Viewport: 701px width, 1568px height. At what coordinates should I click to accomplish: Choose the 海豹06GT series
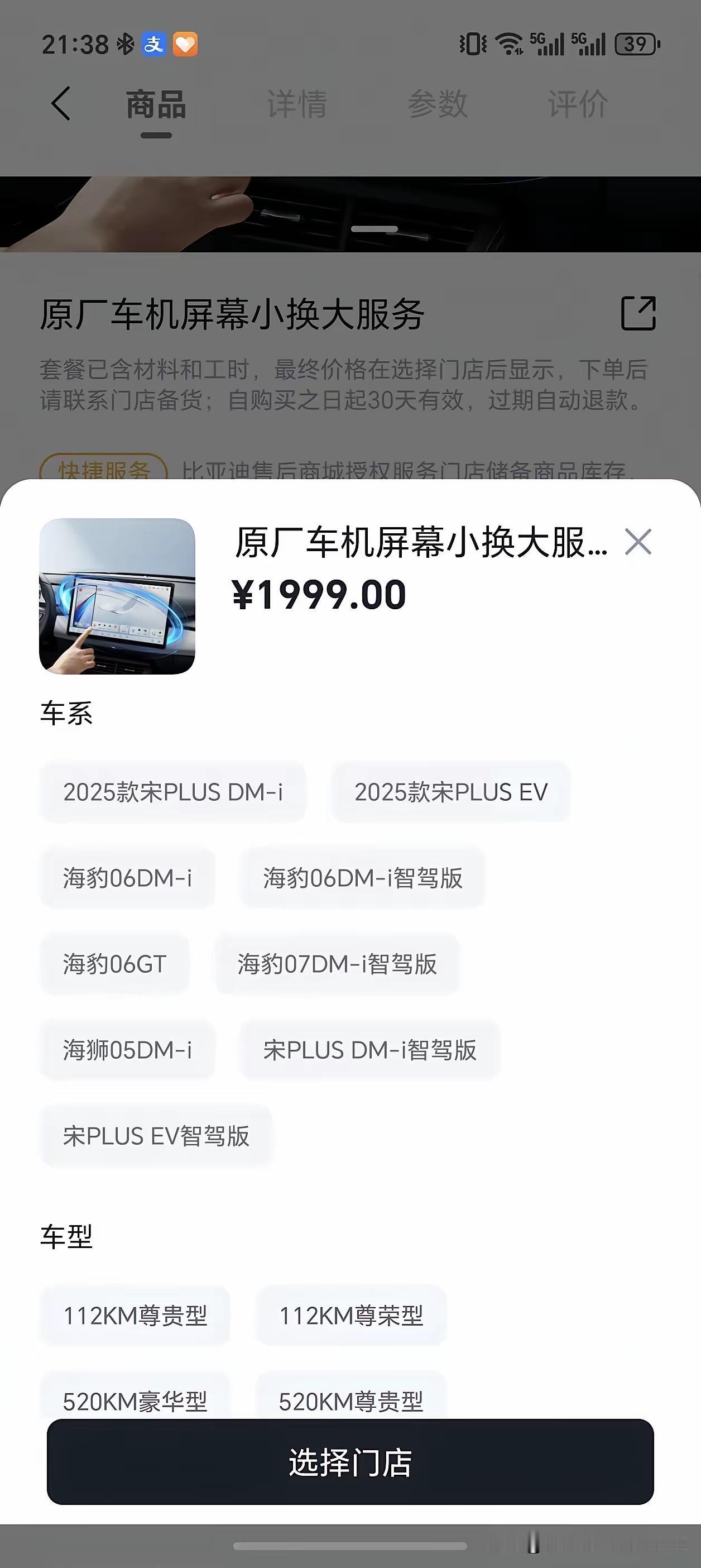pos(114,964)
